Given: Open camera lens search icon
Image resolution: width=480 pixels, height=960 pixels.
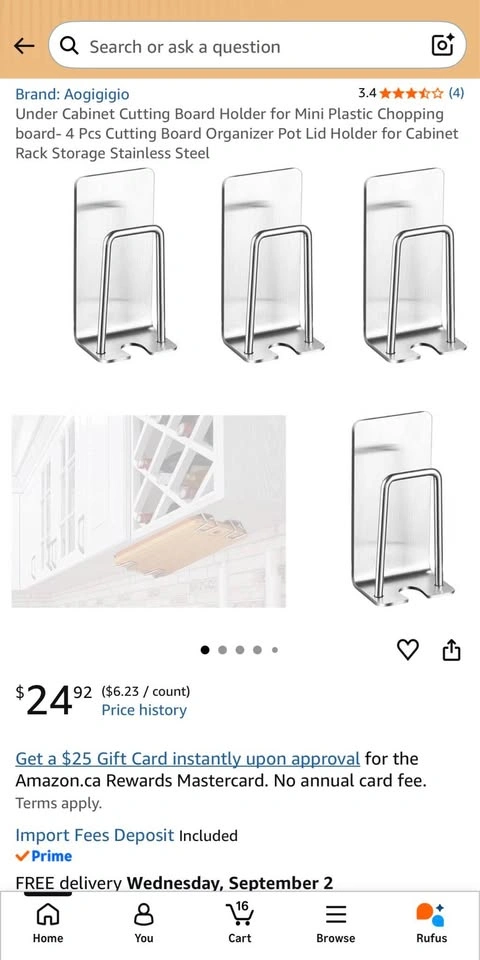Looking at the screenshot, I should 443,45.
